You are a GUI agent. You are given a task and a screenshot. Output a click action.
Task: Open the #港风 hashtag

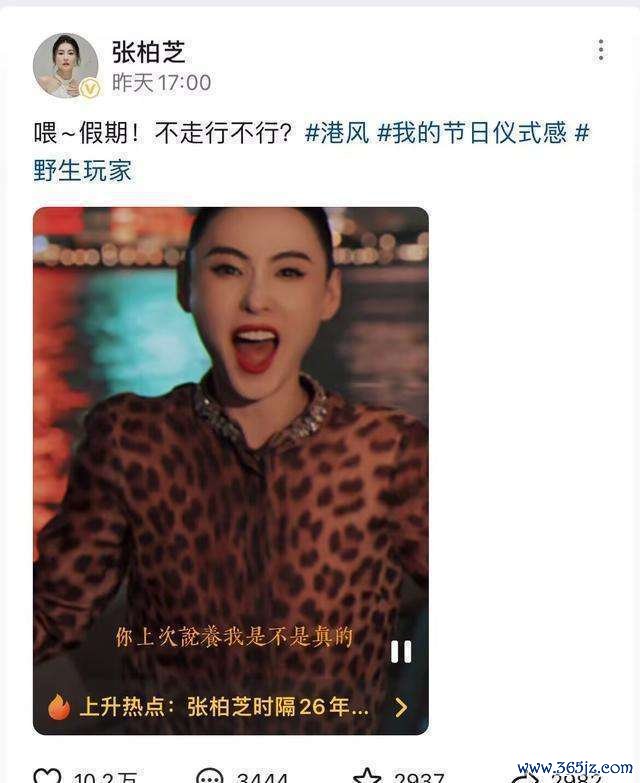337,133
